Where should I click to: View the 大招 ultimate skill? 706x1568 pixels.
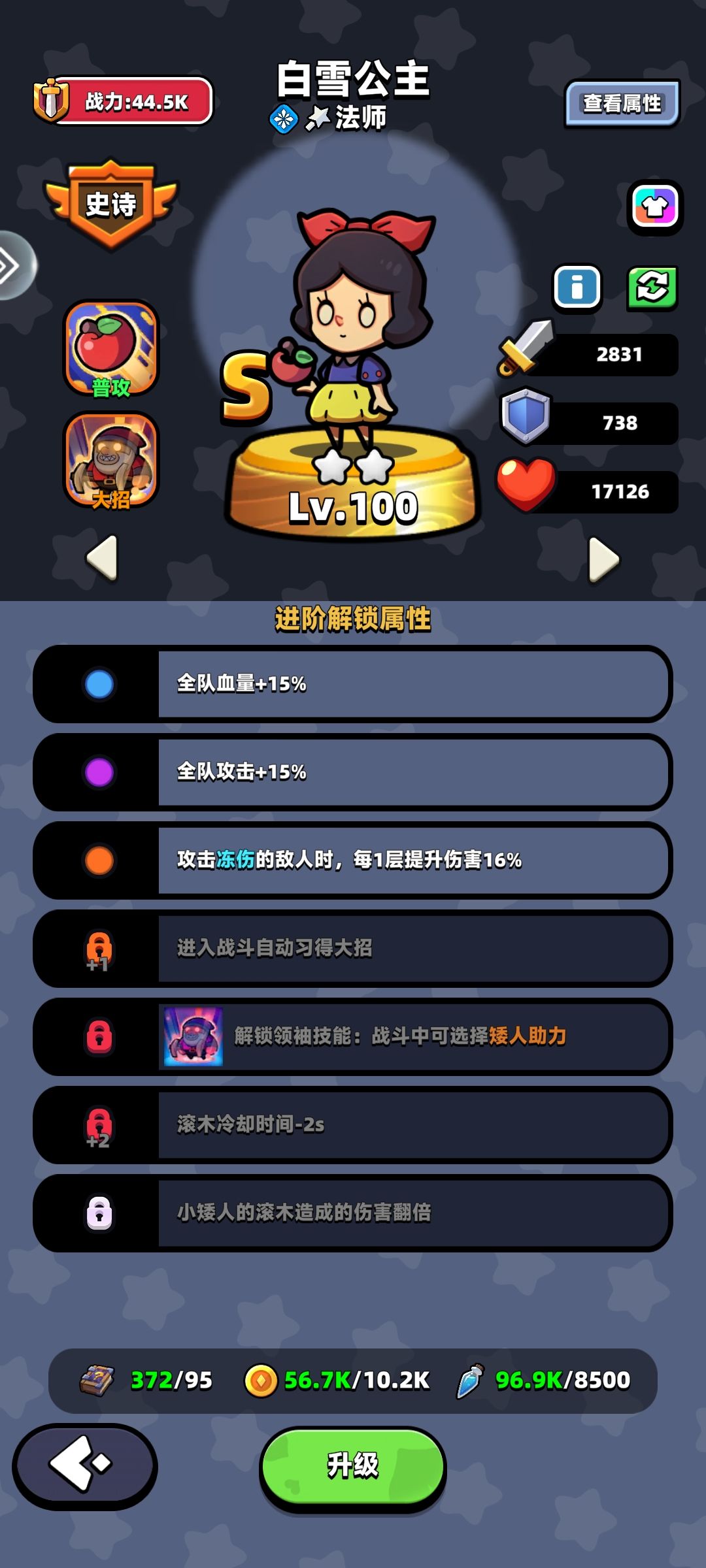(x=111, y=461)
